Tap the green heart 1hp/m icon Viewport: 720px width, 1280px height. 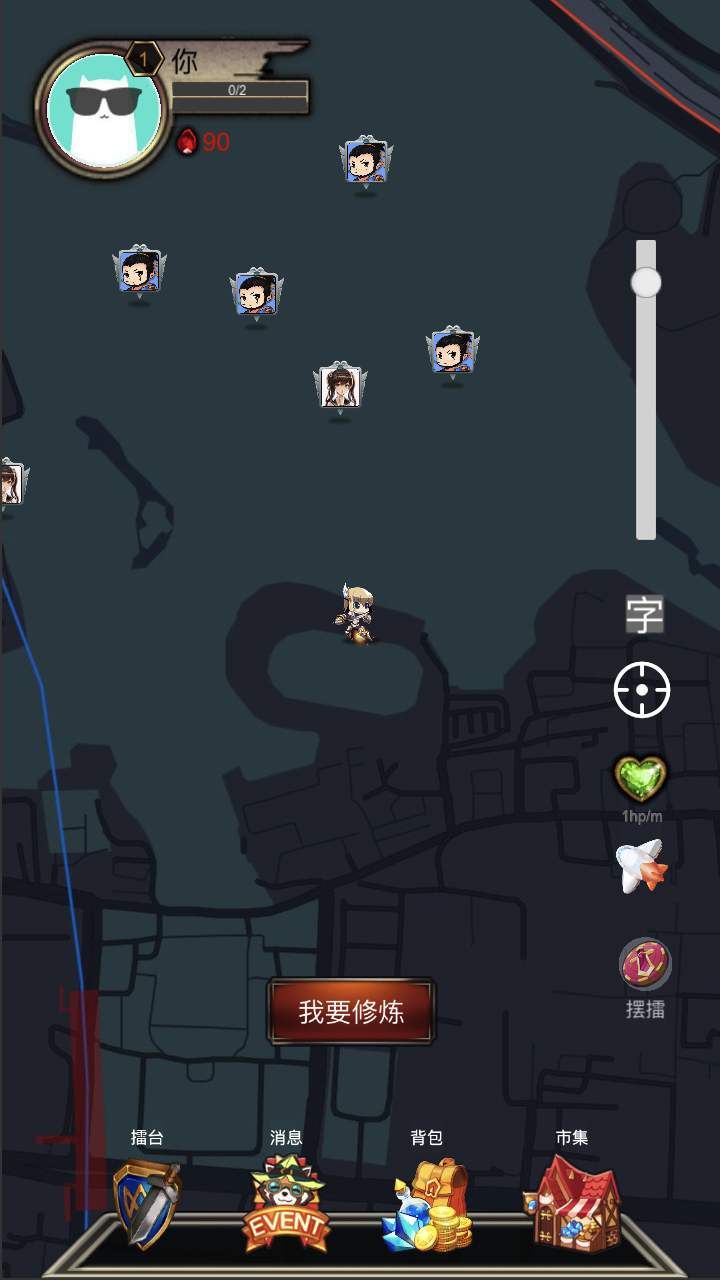pos(641,779)
